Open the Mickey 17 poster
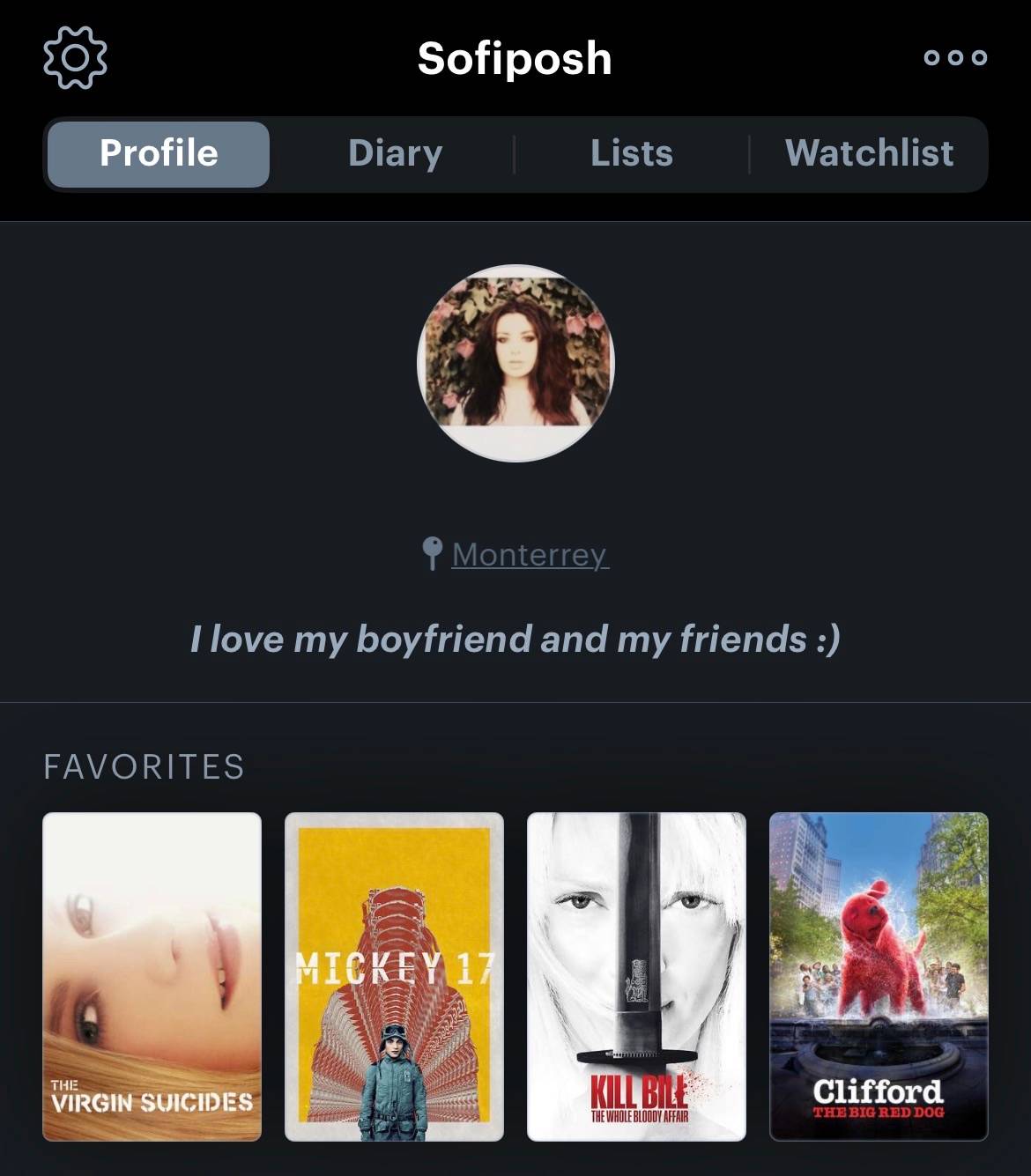Viewport: 1031px width, 1176px height. [395, 977]
